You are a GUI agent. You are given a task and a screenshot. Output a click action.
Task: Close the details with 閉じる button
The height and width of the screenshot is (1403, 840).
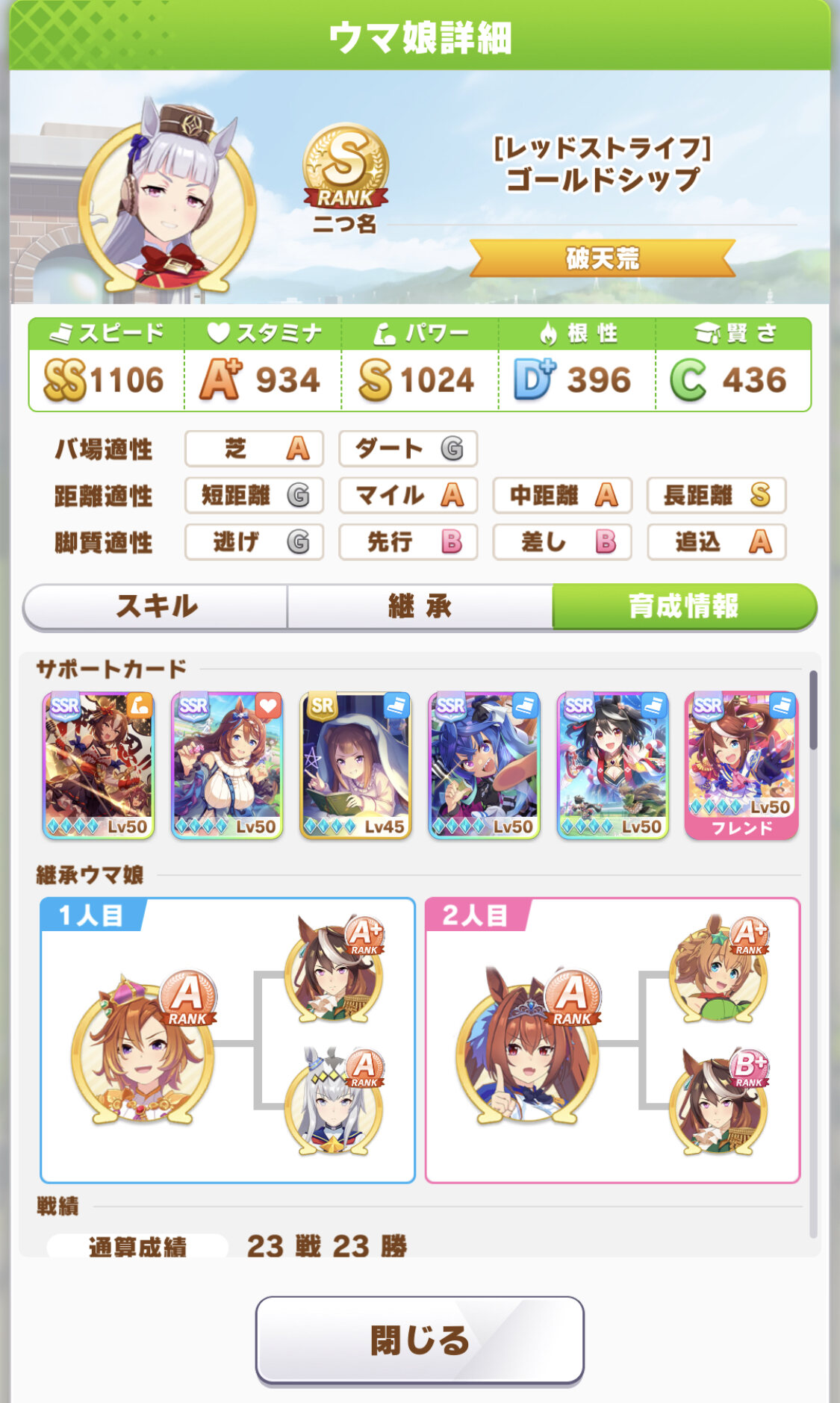coord(420,1340)
